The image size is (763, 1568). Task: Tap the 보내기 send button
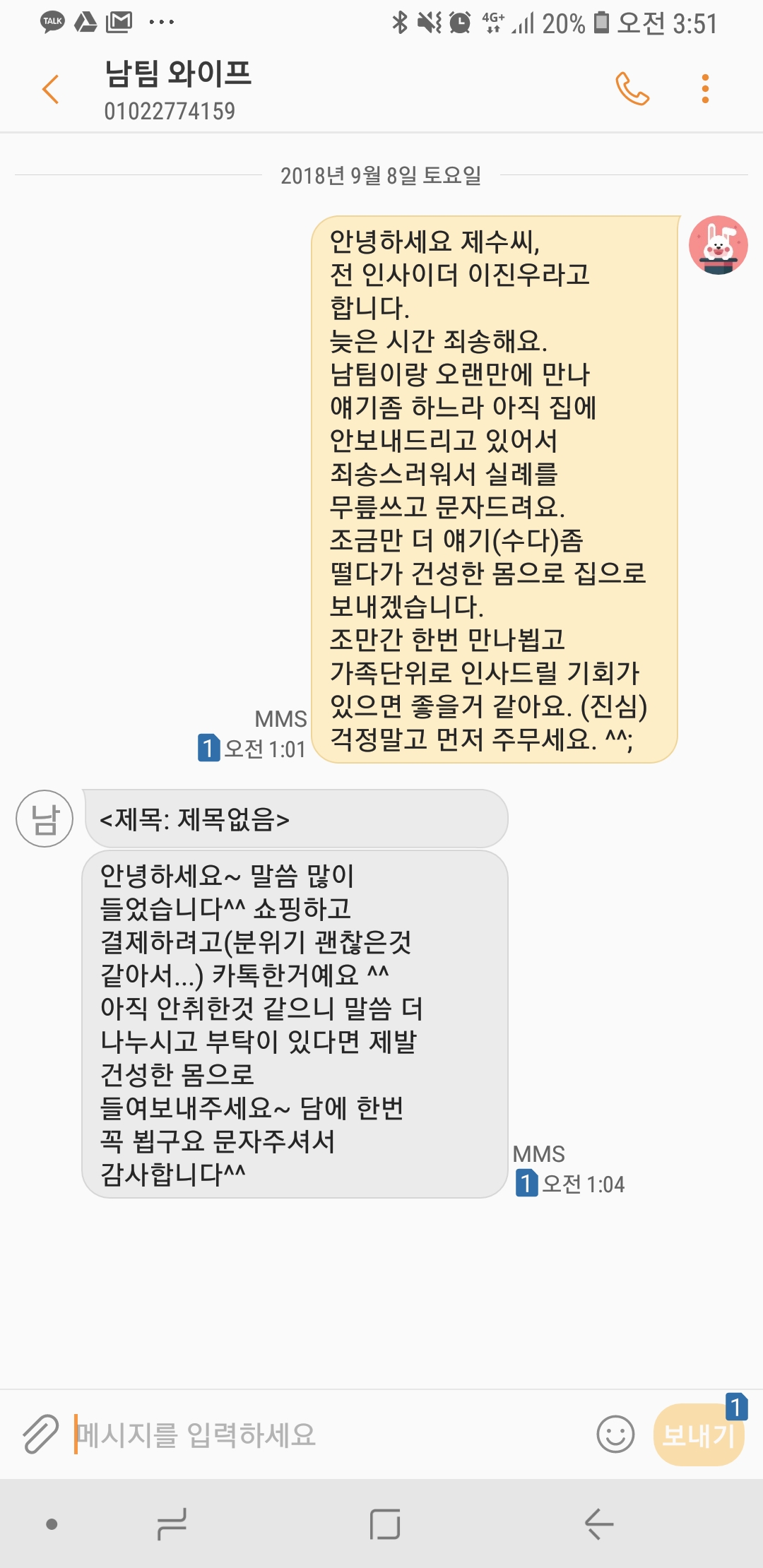[x=699, y=1435]
